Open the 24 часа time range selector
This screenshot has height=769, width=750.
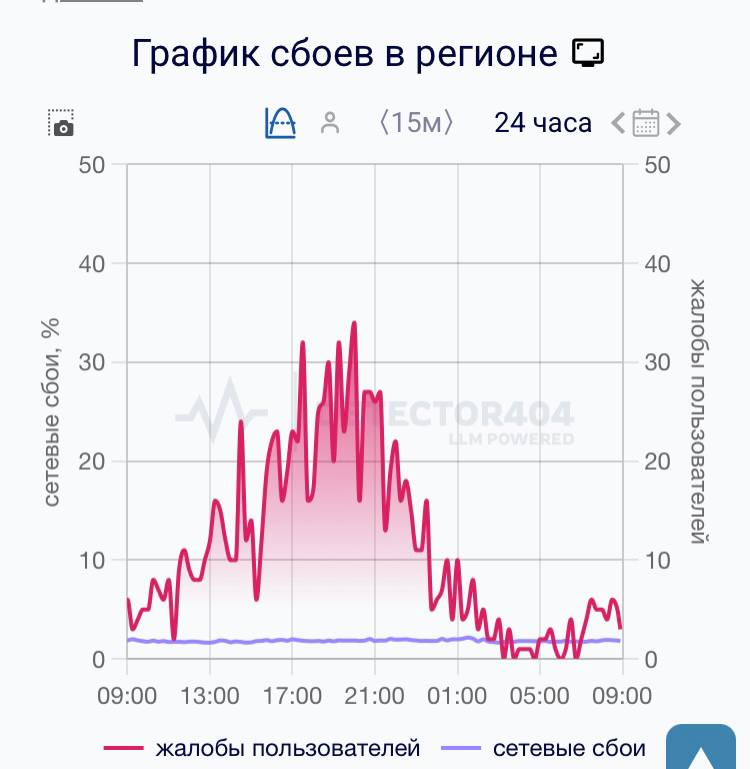click(543, 123)
